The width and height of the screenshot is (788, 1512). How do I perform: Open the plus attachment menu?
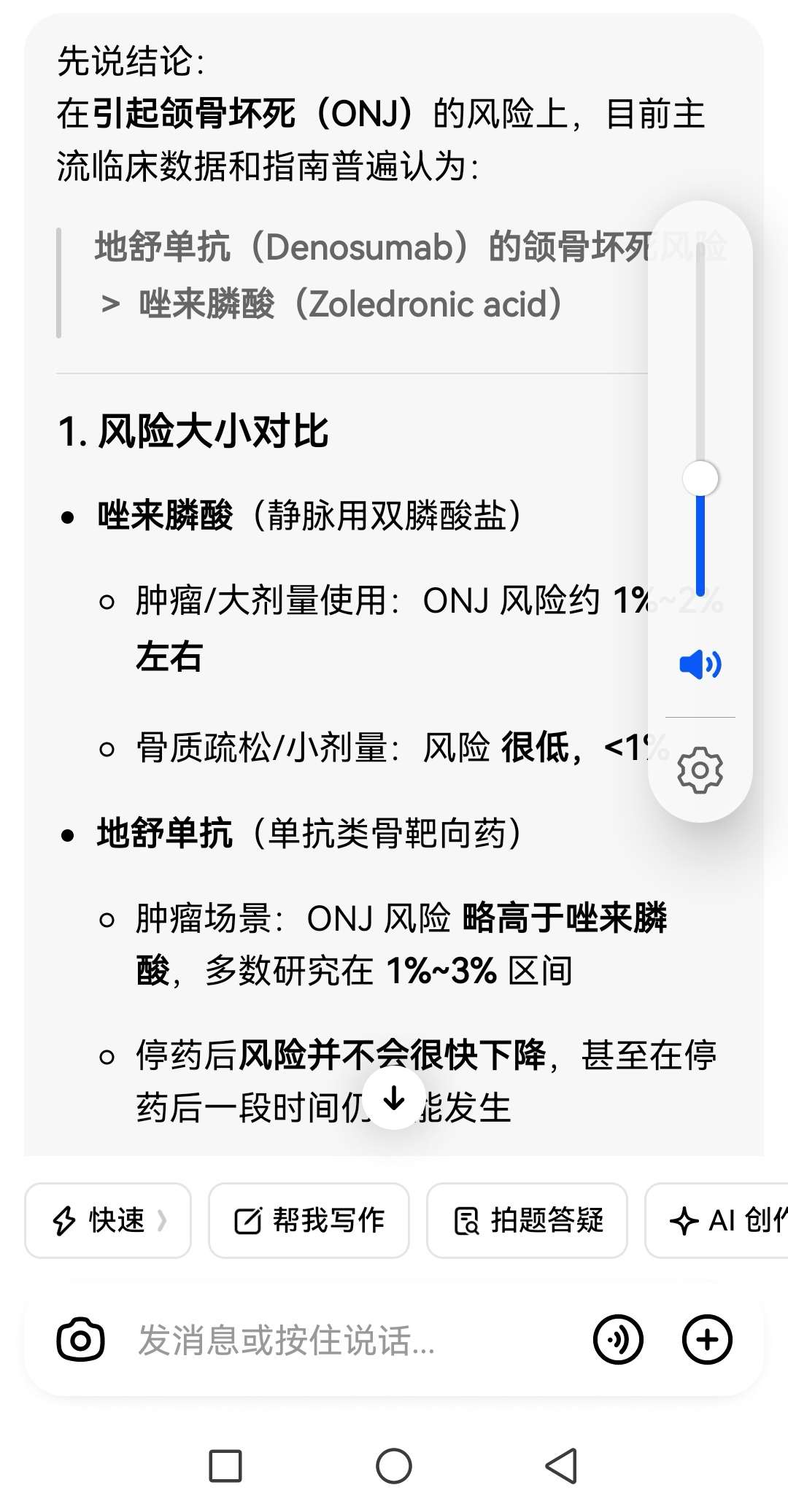point(706,1339)
